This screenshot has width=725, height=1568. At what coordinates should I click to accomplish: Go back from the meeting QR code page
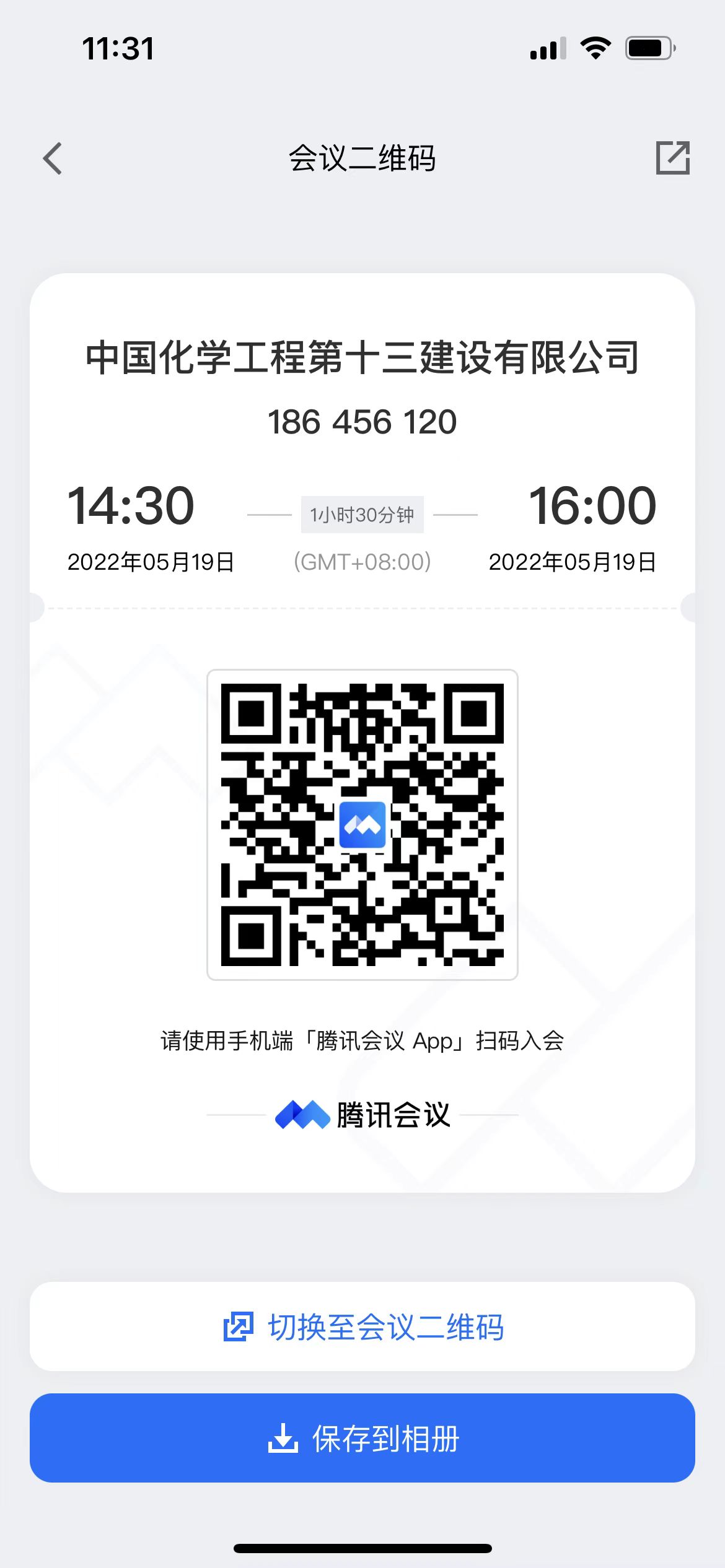pyautogui.click(x=53, y=159)
